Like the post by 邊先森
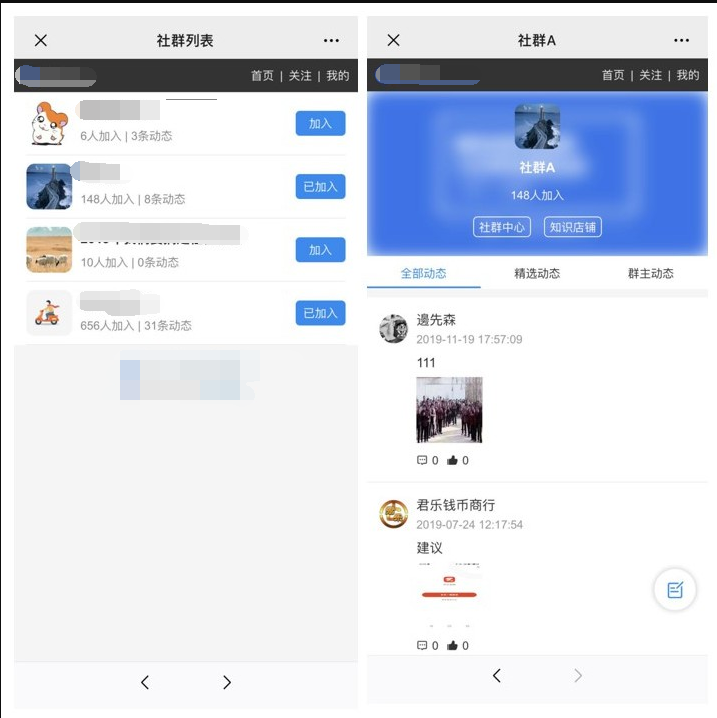The image size is (717, 718). 453,460
